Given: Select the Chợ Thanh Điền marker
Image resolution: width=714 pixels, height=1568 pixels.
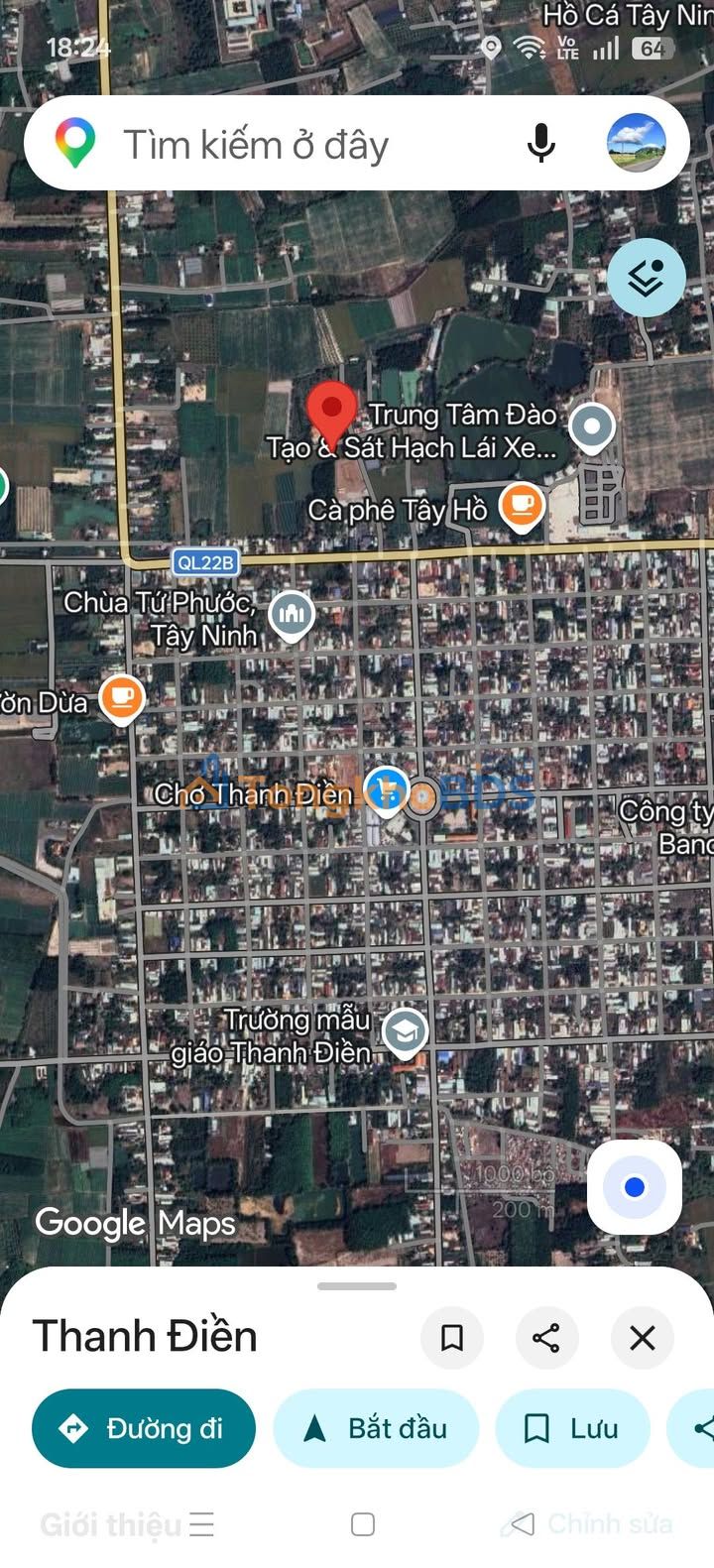Looking at the screenshot, I should point(386,790).
